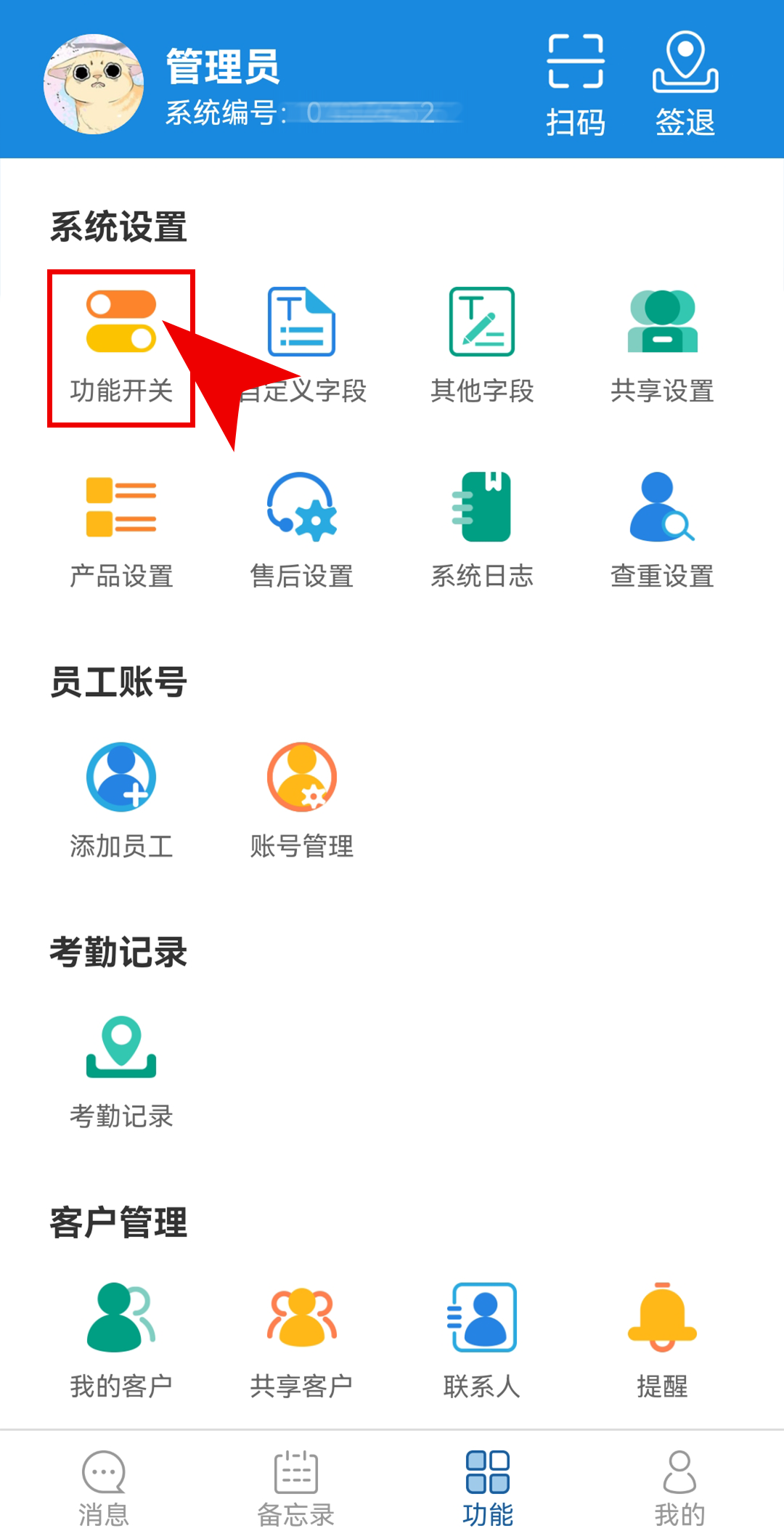Open 功能开关 settings
This screenshot has width=784, height=1539.
click(x=121, y=347)
